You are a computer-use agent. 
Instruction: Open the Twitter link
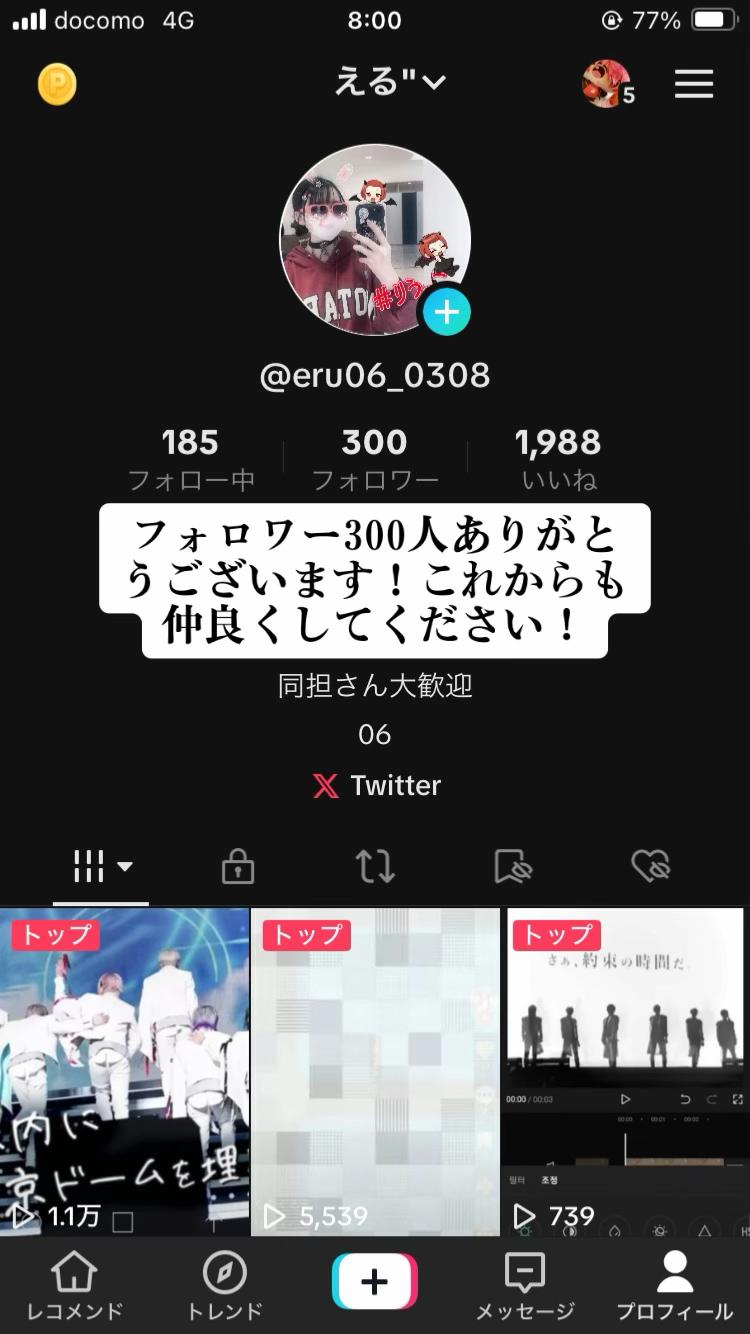[376, 785]
